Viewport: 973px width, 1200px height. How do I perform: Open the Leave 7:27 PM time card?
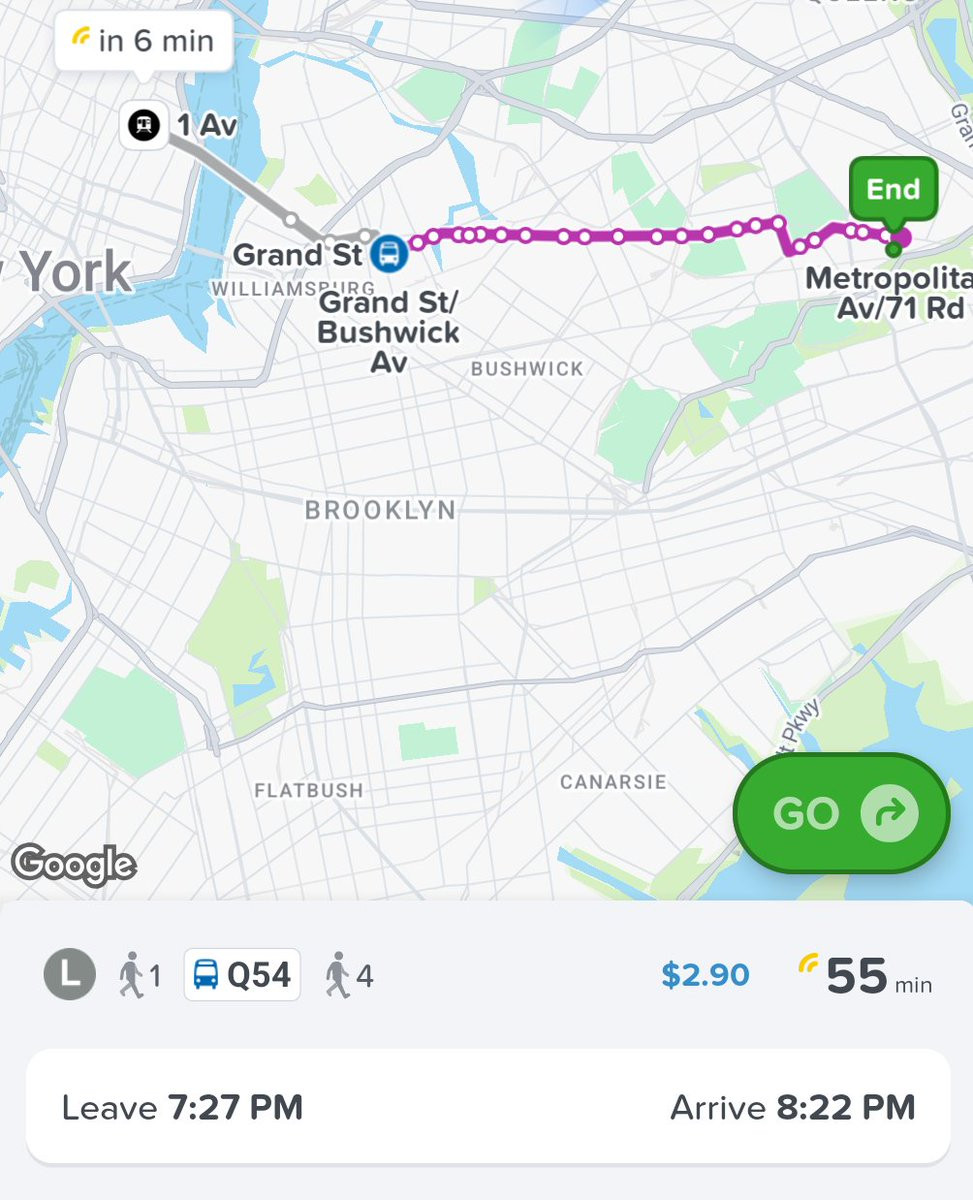[x=487, y=1107]
